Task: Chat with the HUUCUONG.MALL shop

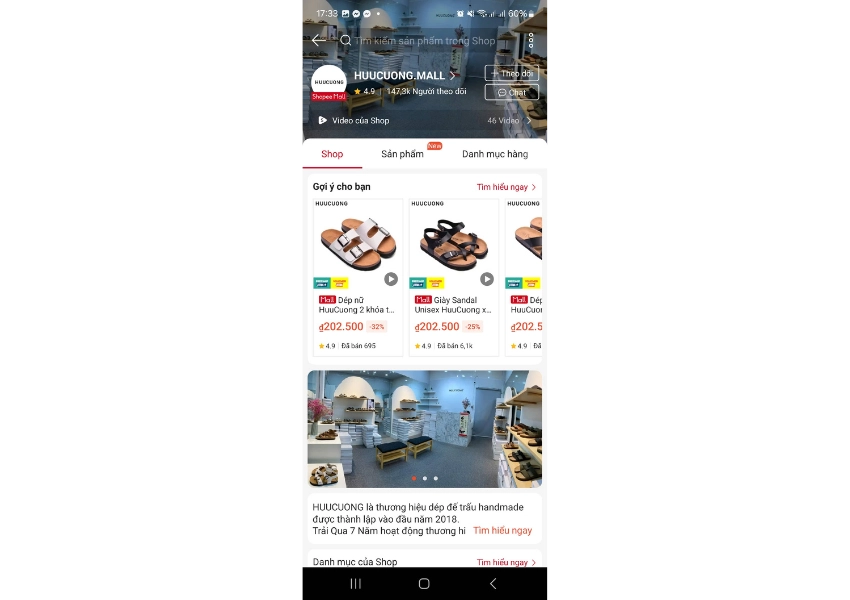Action: 511,92
